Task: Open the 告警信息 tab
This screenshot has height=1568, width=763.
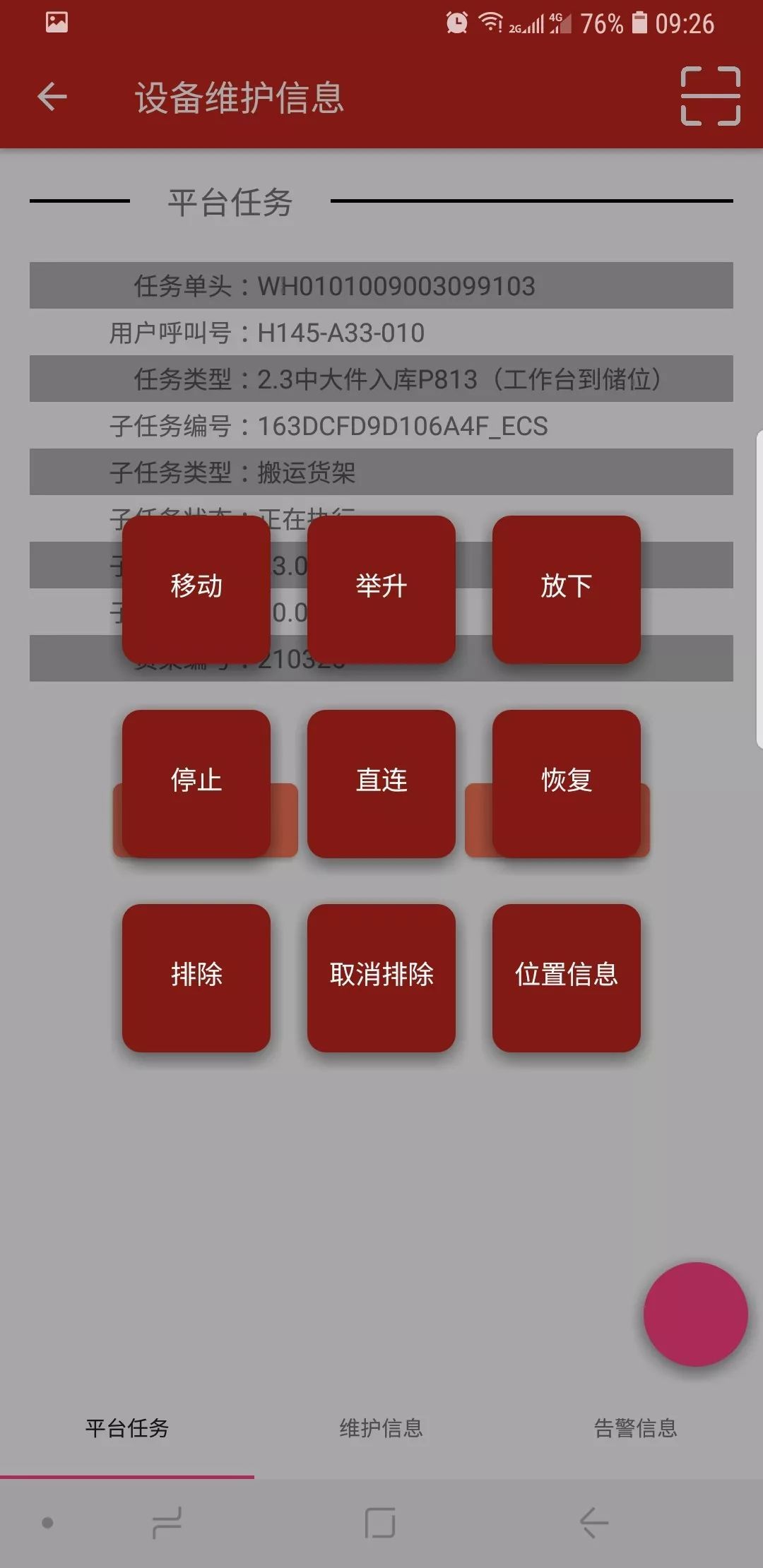Action: point(636,1428)
